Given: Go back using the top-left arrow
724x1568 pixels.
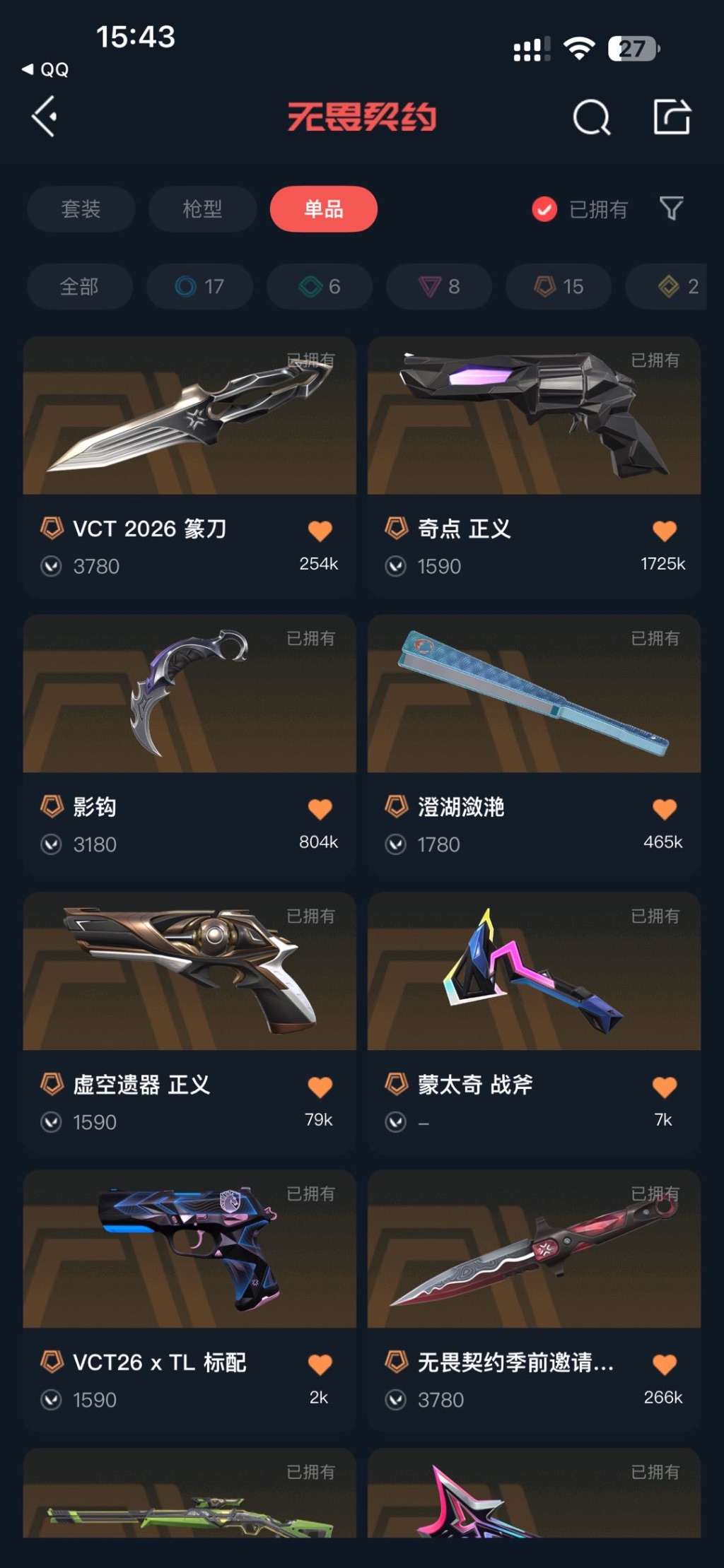Looking at the screenshot, I should click(x=45, y=117).
